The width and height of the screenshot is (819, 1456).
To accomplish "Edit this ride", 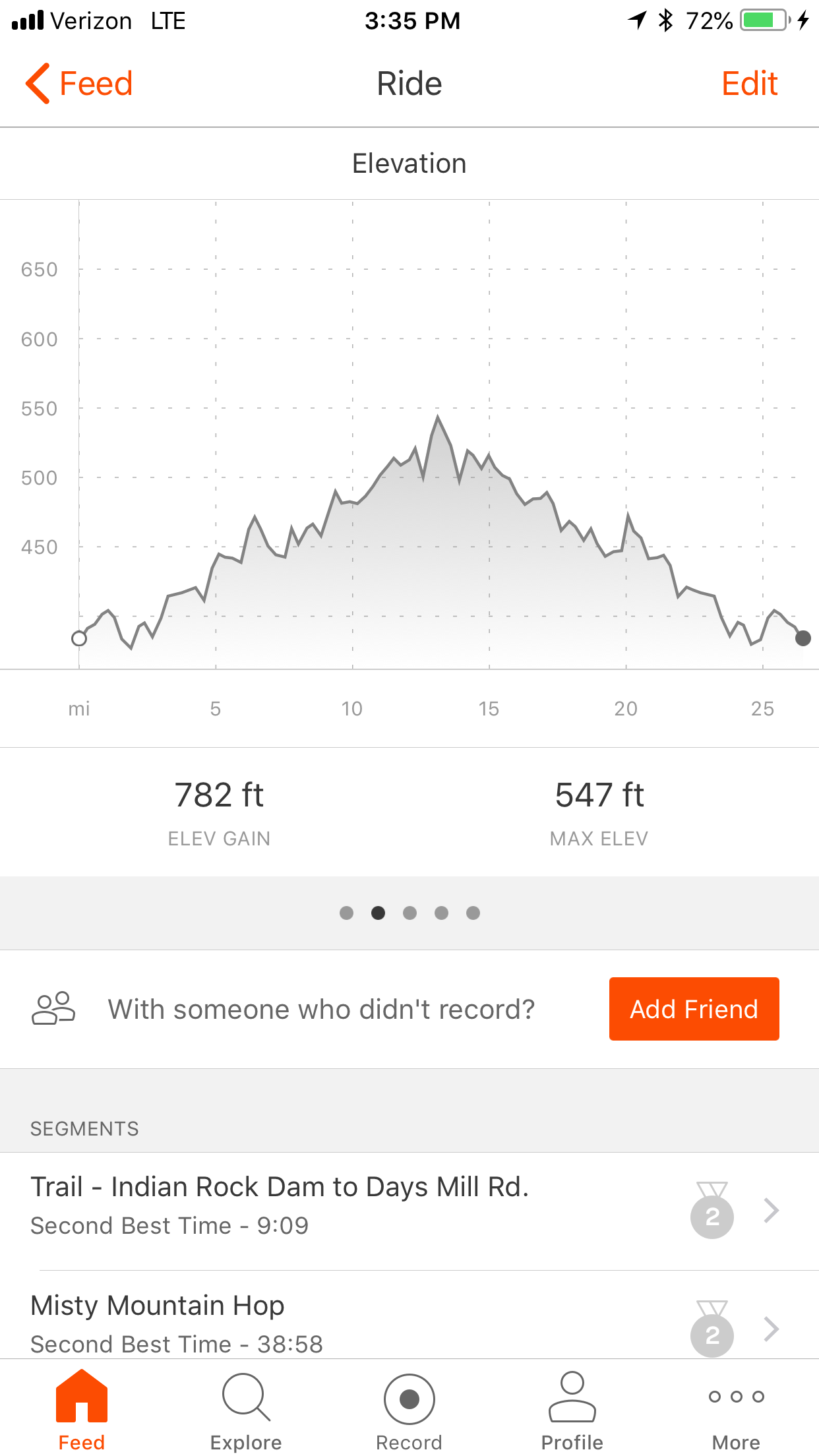I will (749, 84).
